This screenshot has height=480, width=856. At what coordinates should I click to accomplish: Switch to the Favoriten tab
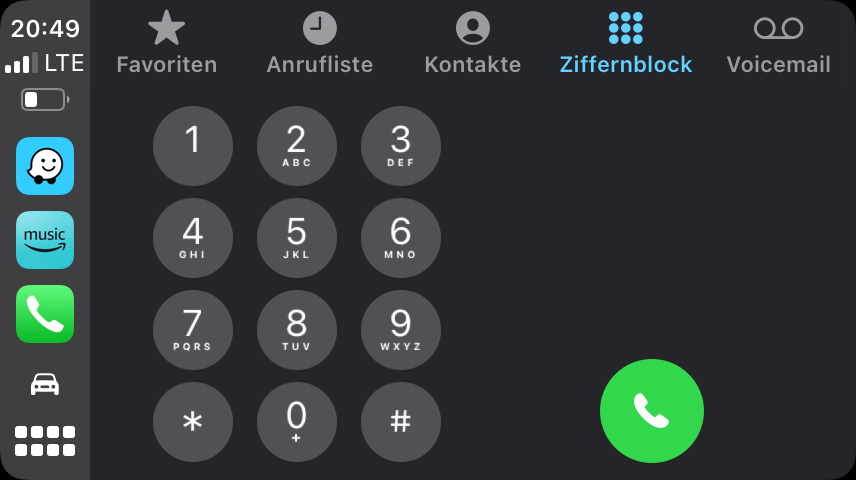(166, 43)
